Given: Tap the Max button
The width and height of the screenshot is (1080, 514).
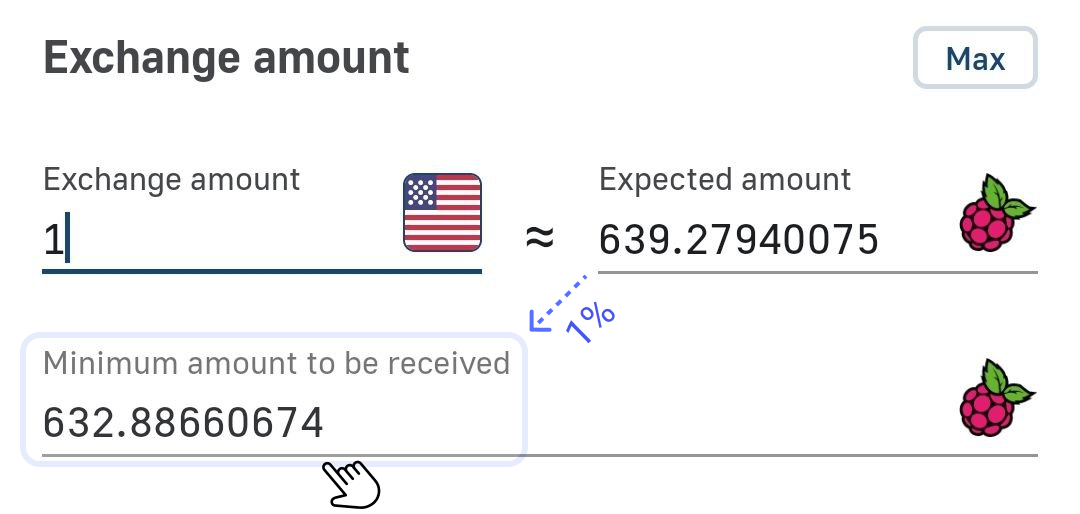Looking at the screenshot, I should [x=975, y=59].
